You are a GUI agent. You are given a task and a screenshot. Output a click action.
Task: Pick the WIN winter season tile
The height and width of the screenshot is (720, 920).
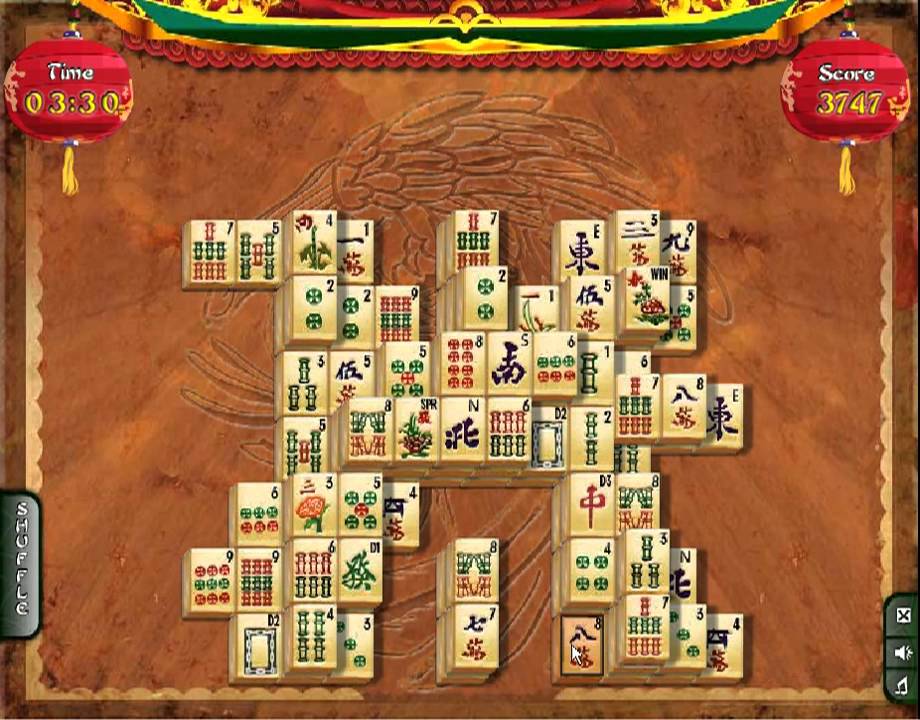tap(645, 300)
